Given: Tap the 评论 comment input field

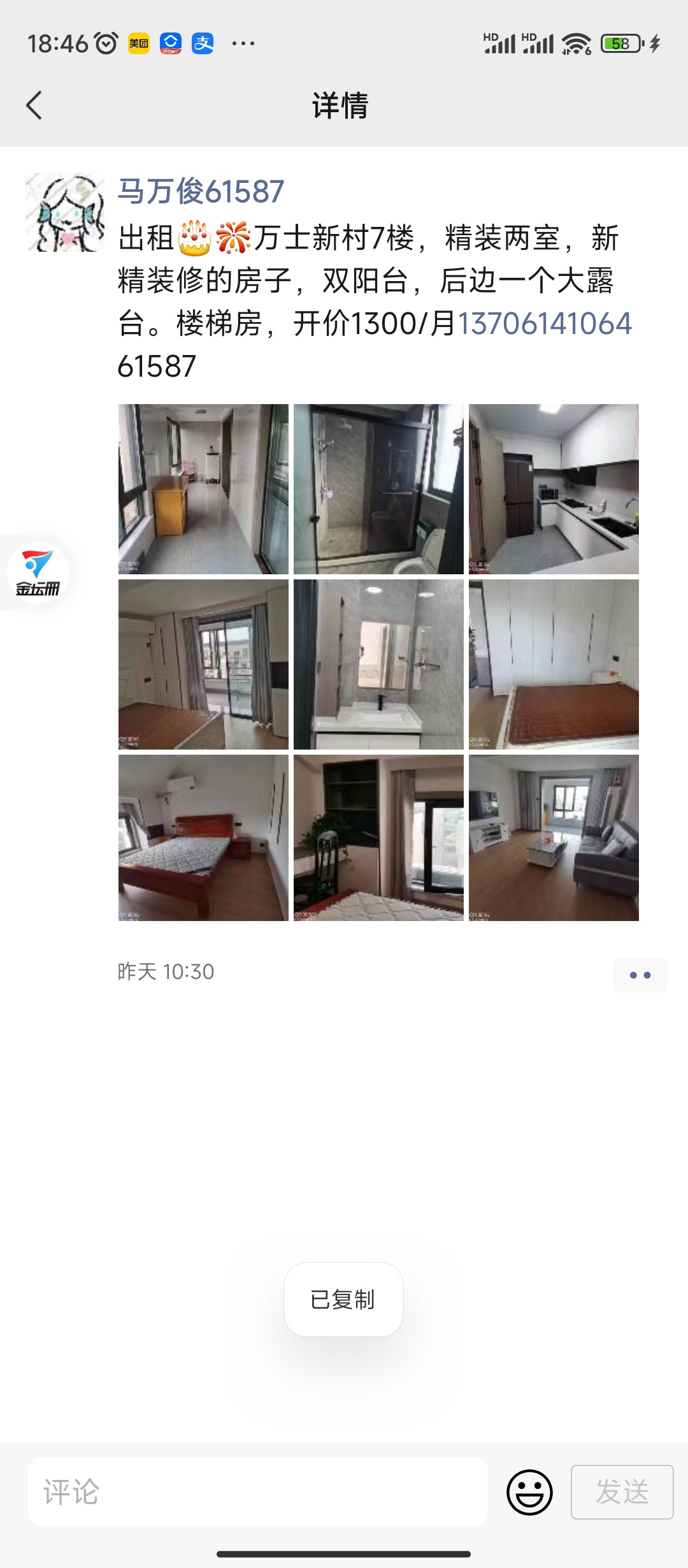Looking at the screenshot, I should click(258, 1492).
